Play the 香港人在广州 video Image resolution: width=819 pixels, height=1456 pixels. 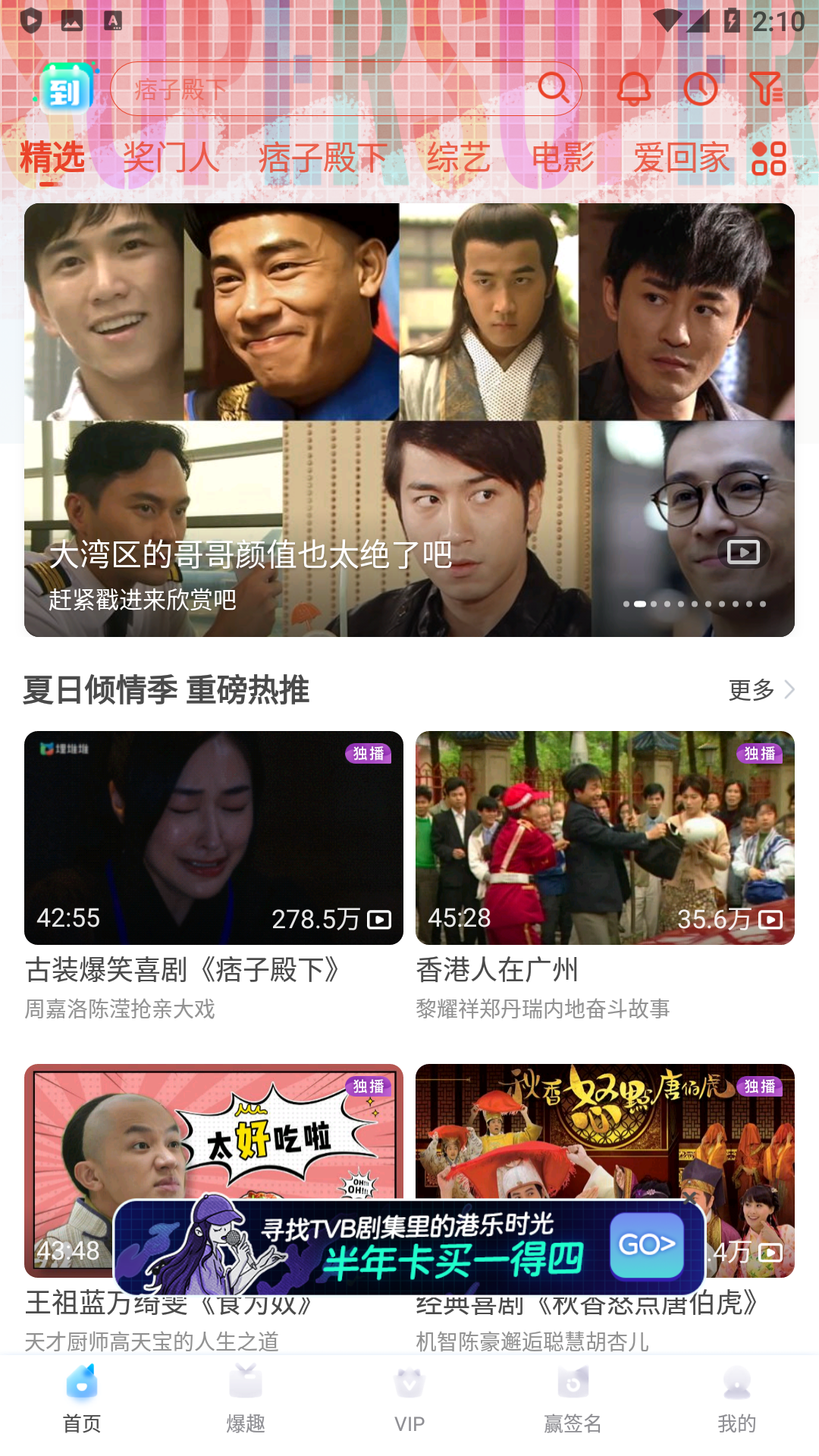pos(604,837)
